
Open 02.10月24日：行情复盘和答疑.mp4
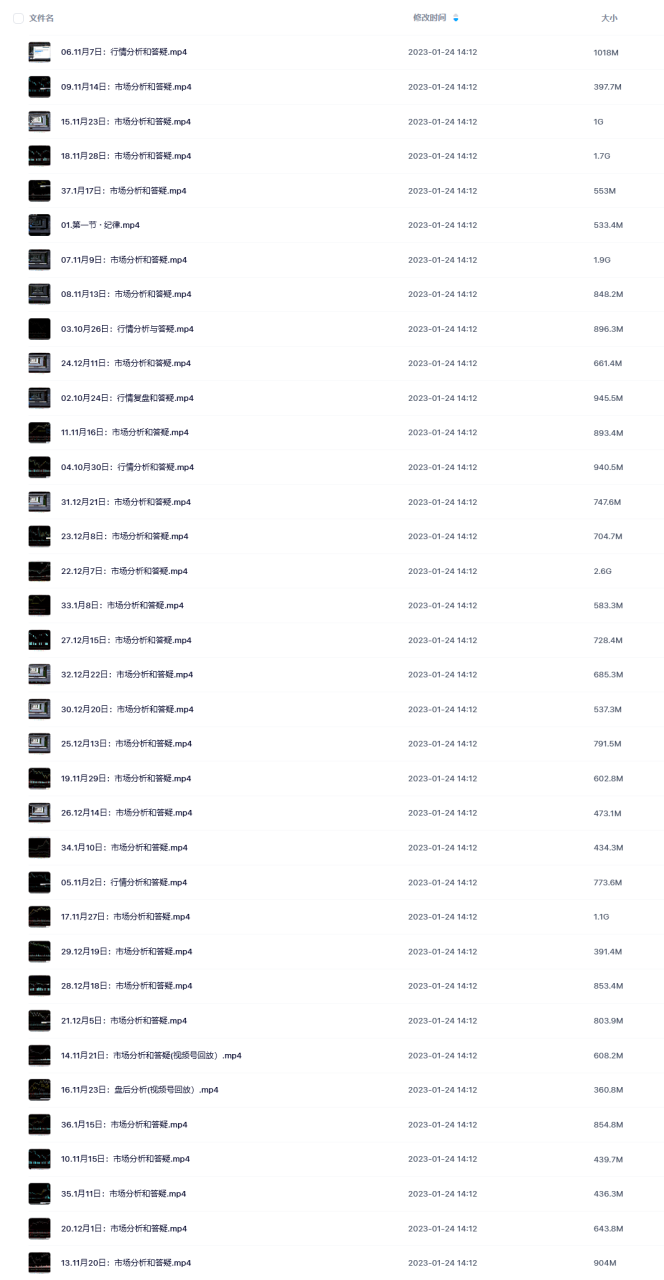tap(127, 398)
